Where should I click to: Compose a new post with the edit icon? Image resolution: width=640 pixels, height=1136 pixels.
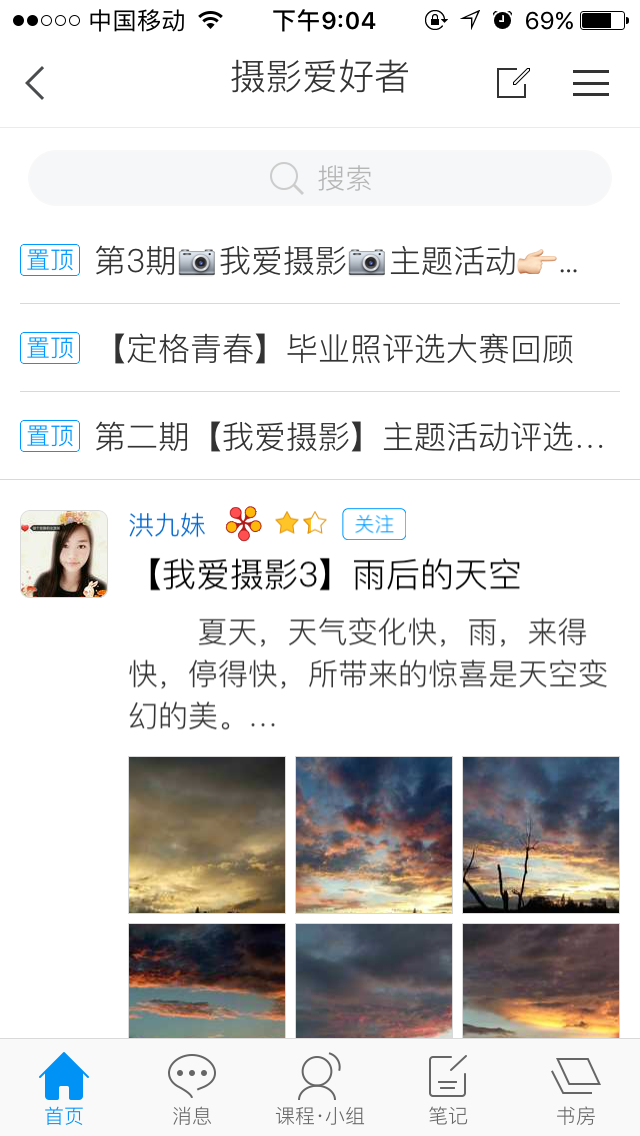(x=513, y=82)
